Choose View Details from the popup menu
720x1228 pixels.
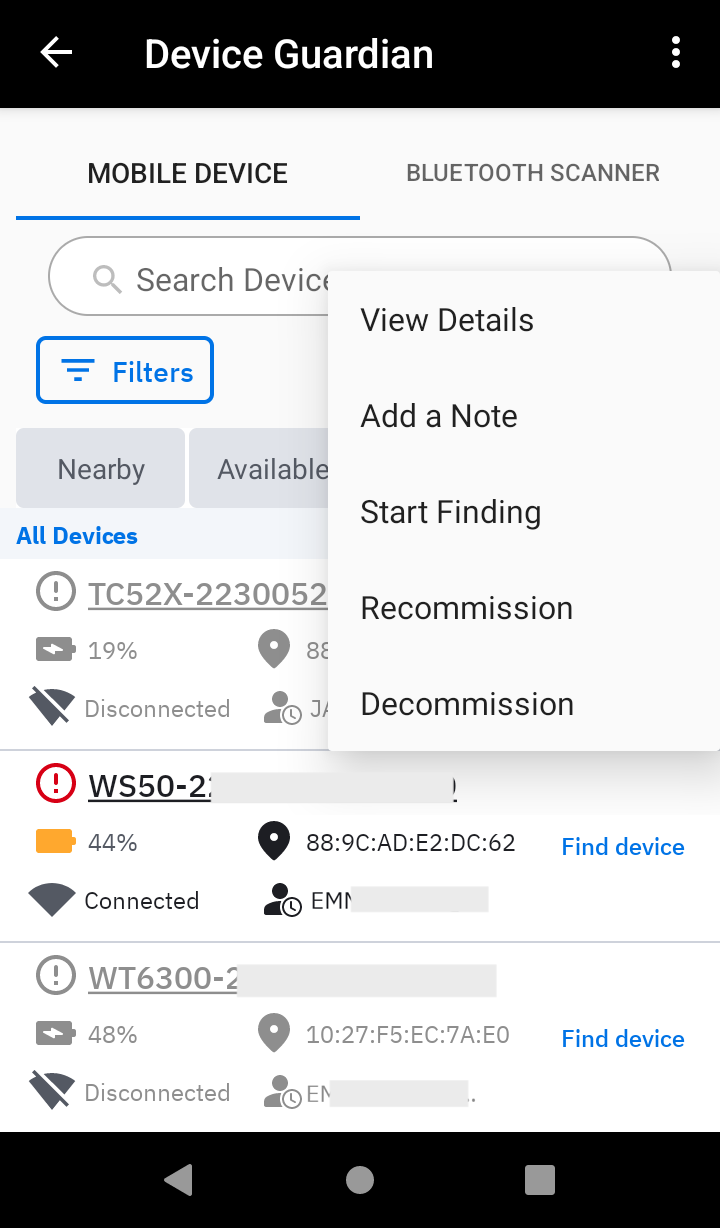(x=447, y=320)
